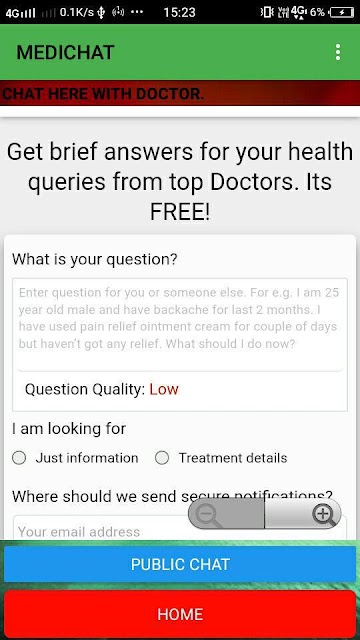The width and height of the screenshot is (360, 640).
Task: Open the overflow menu in Medichat
Action: coord(338,52)
